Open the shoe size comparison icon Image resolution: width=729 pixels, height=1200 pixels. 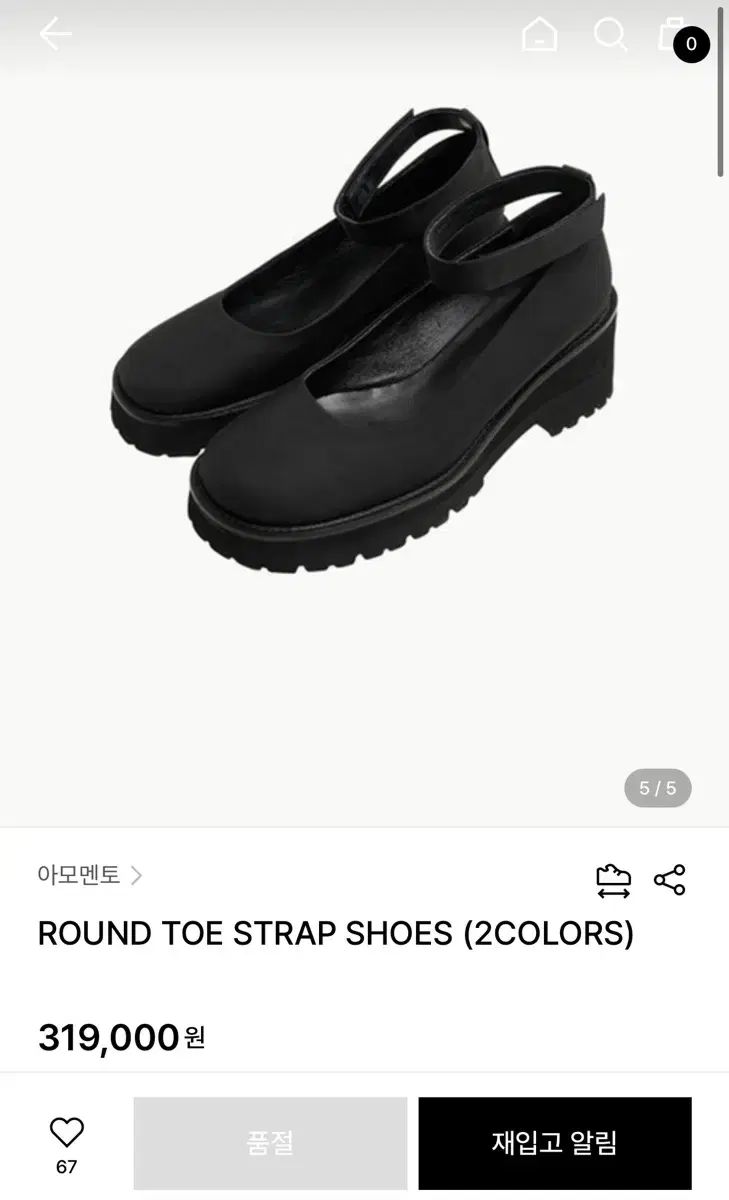[613, 880]
